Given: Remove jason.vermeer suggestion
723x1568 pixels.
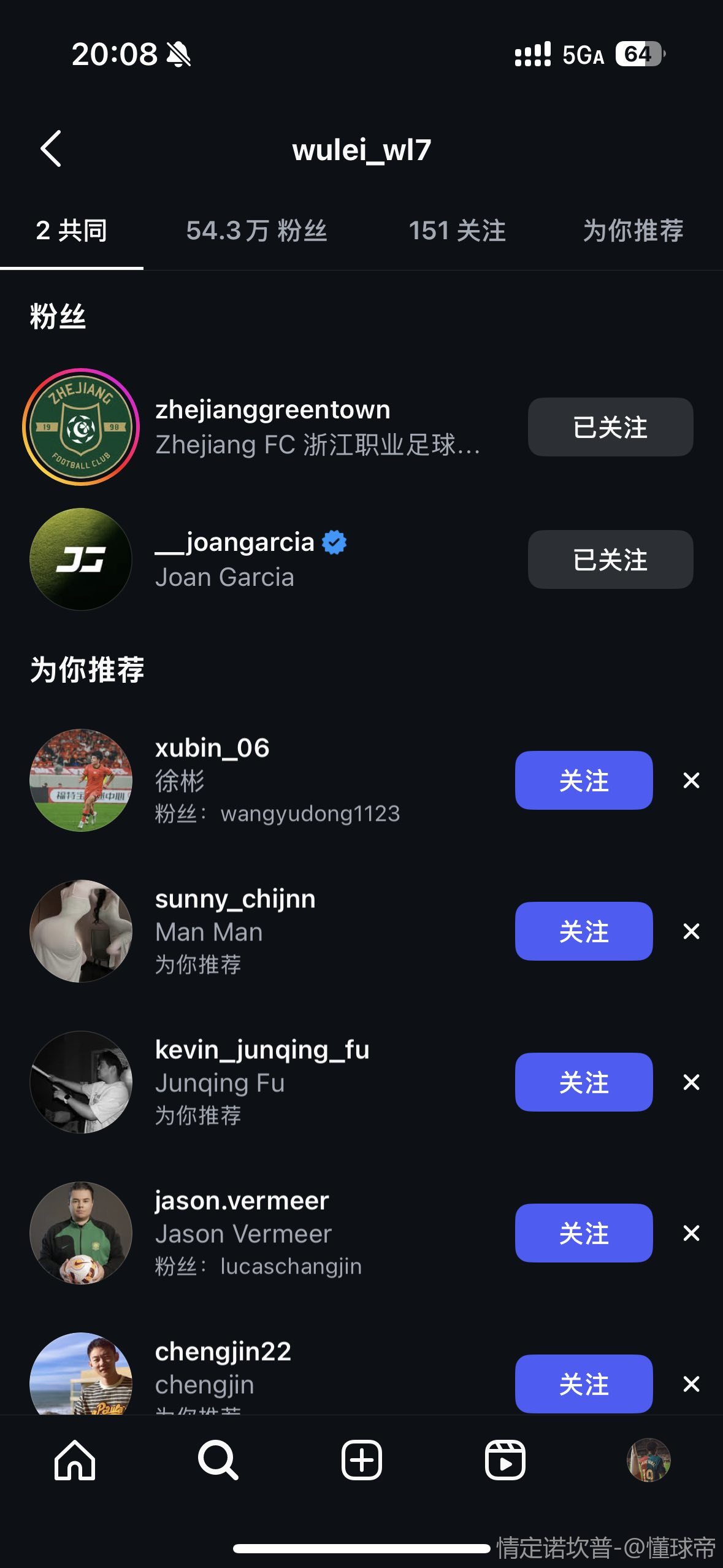Looking at the screenshot, I should click(691, 1233).
